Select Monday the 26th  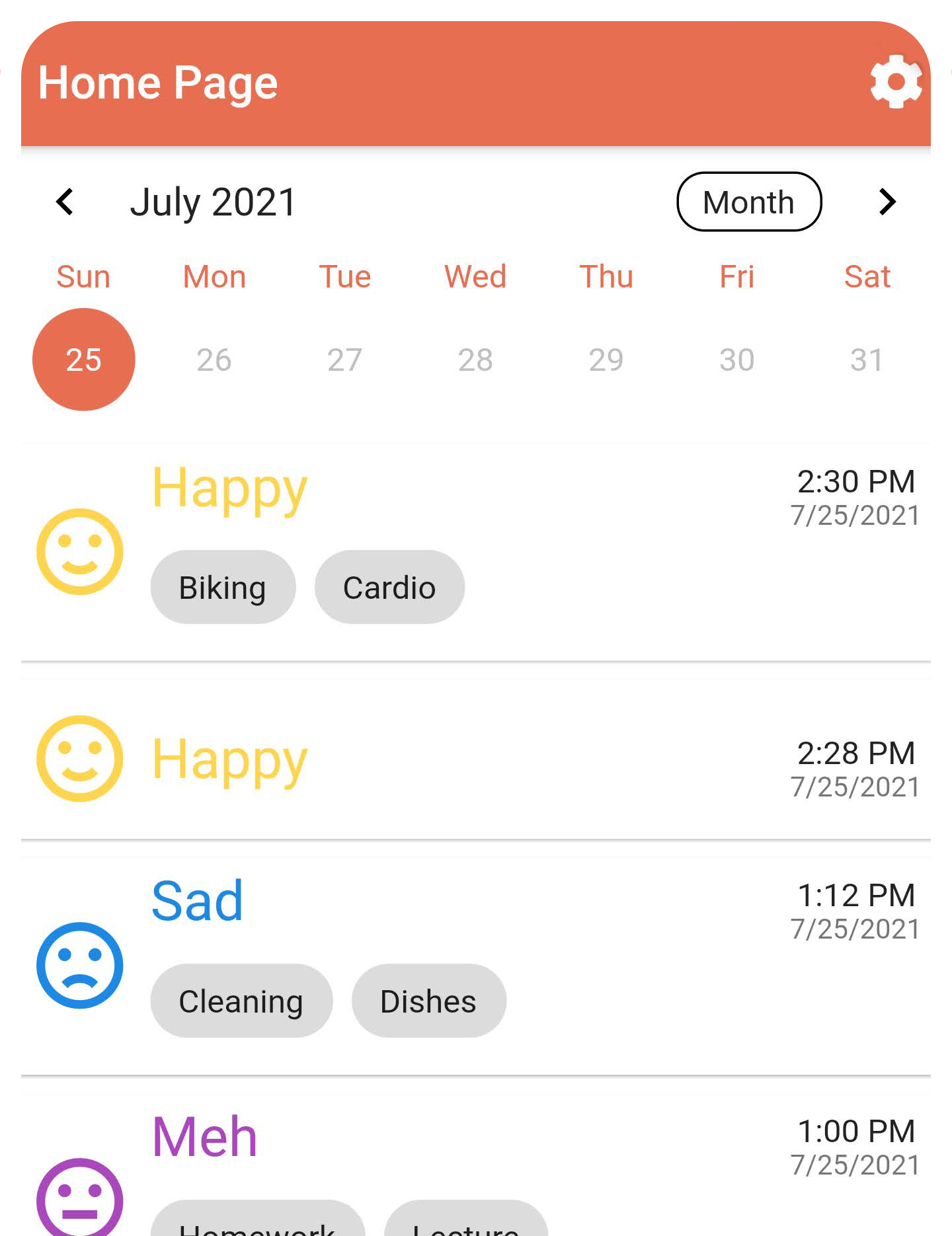[214, 360]
